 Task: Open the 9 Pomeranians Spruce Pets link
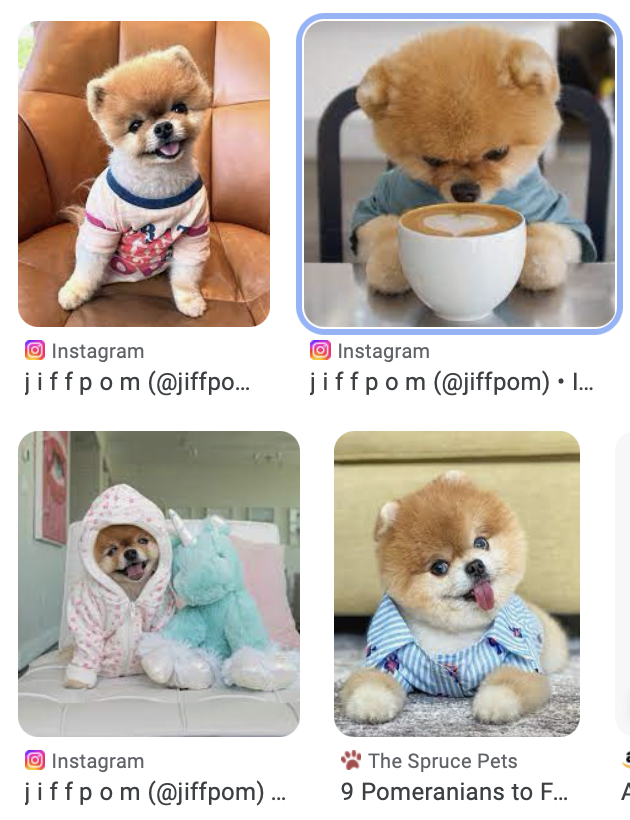454,792
